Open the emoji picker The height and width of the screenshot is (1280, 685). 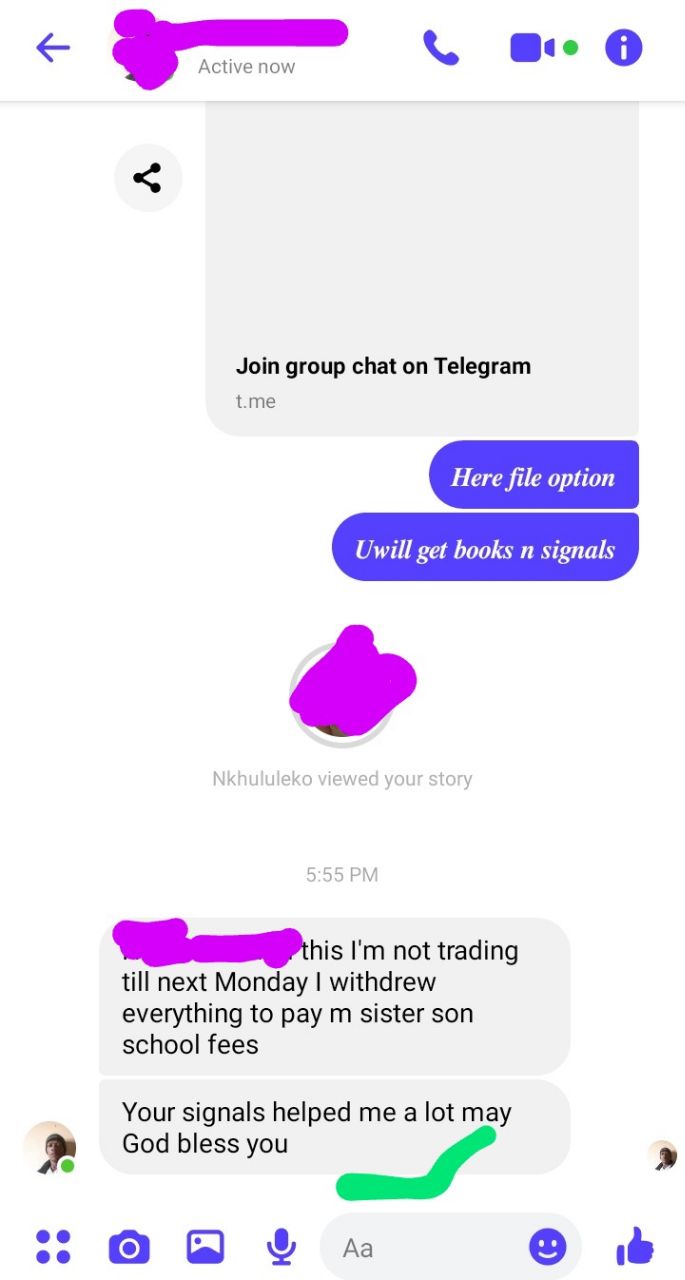point(547,1246)
